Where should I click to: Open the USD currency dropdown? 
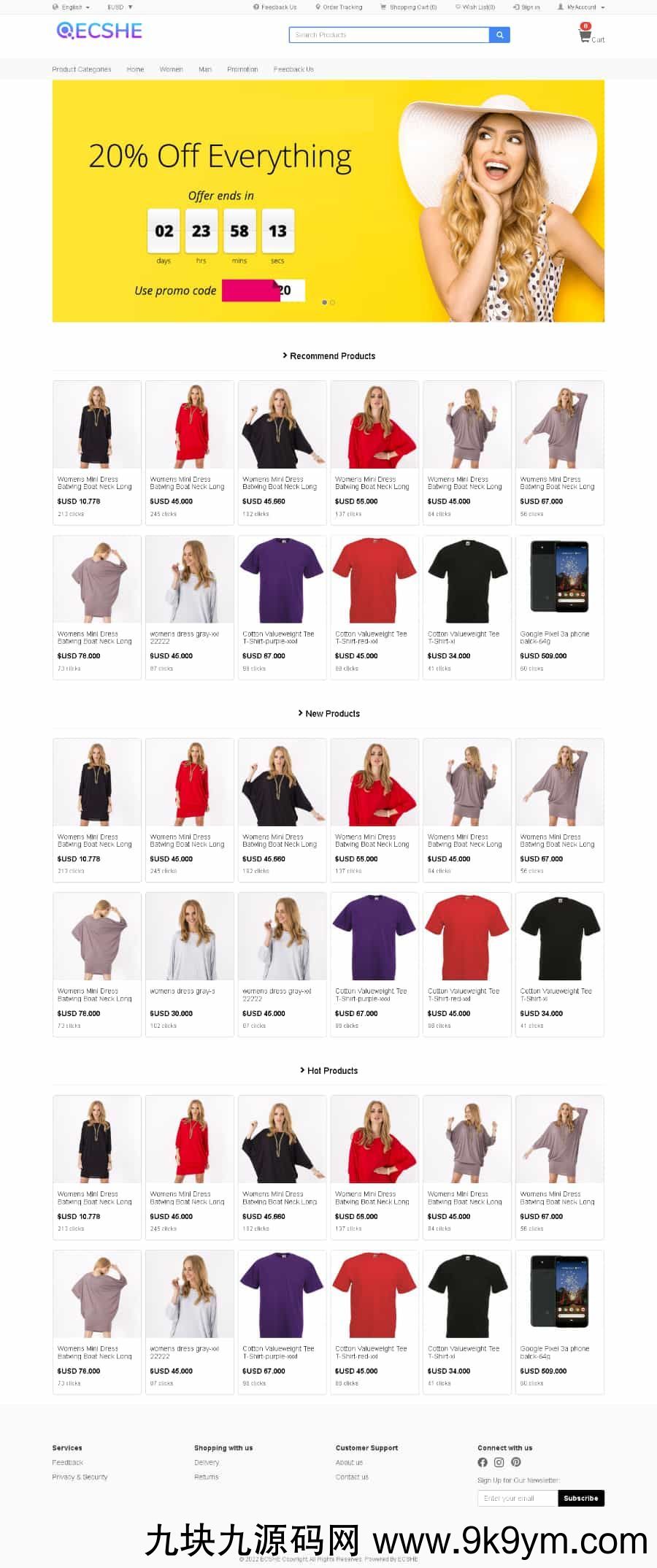[x=119, y=7]
